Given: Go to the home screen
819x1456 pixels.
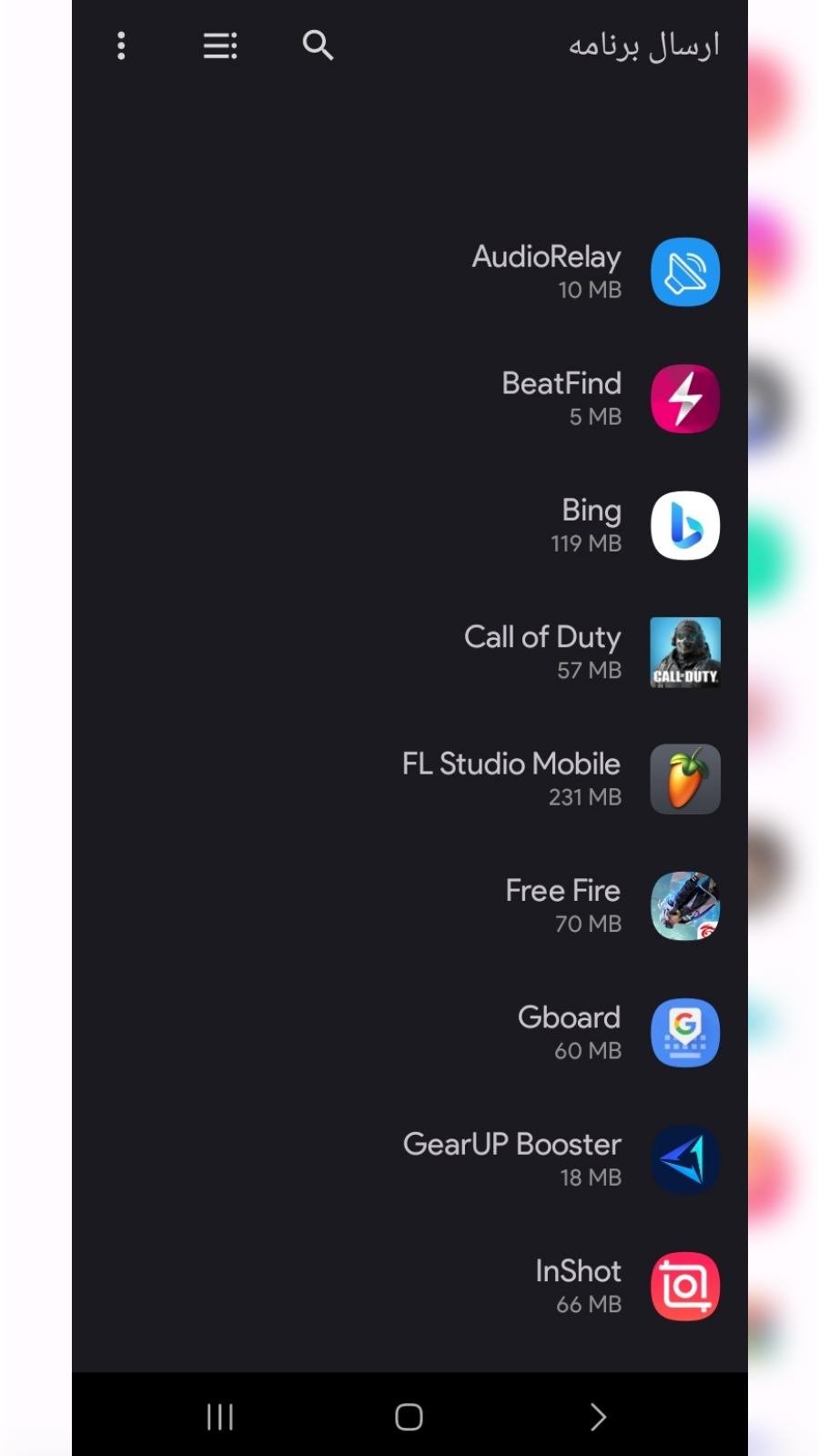Looking at the screenshot, I should click(x=409, y=1417).
